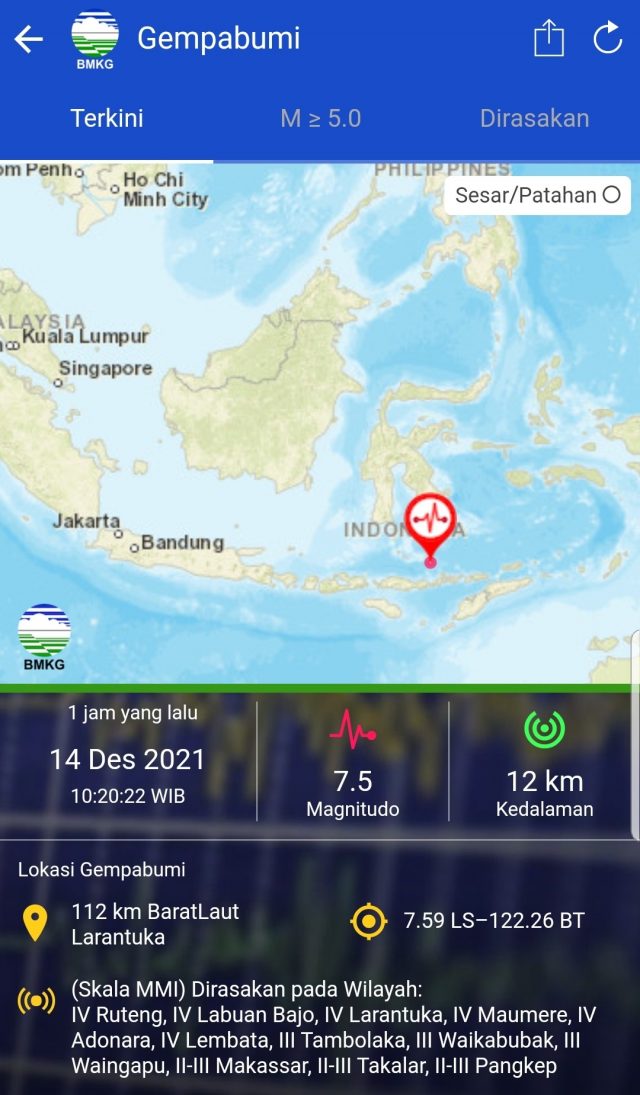Go back using the arrow icon
The image size is (640, 1095).
(29, 40)
